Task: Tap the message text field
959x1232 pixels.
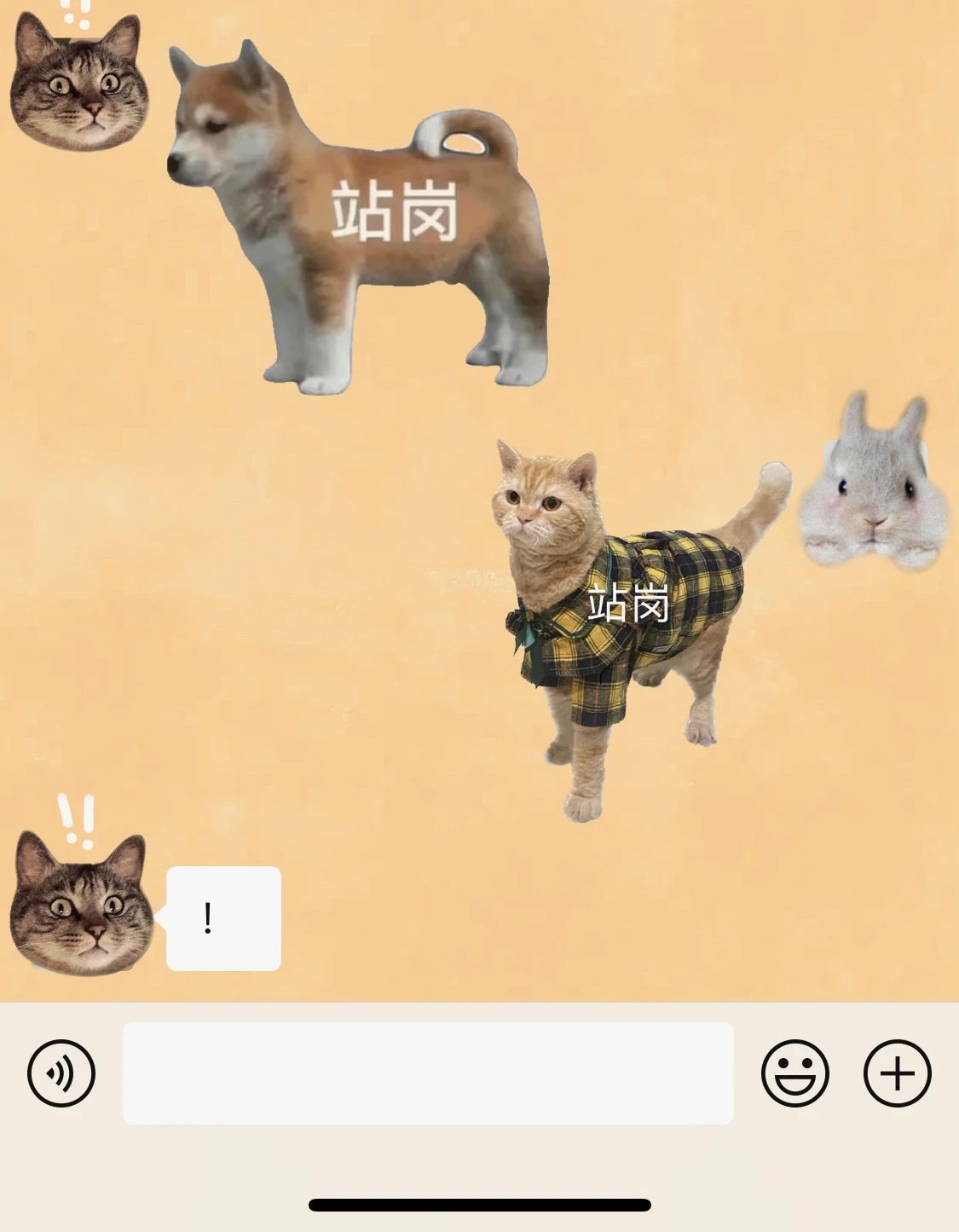Action: pyautogui.click(x=428, y=1073)
